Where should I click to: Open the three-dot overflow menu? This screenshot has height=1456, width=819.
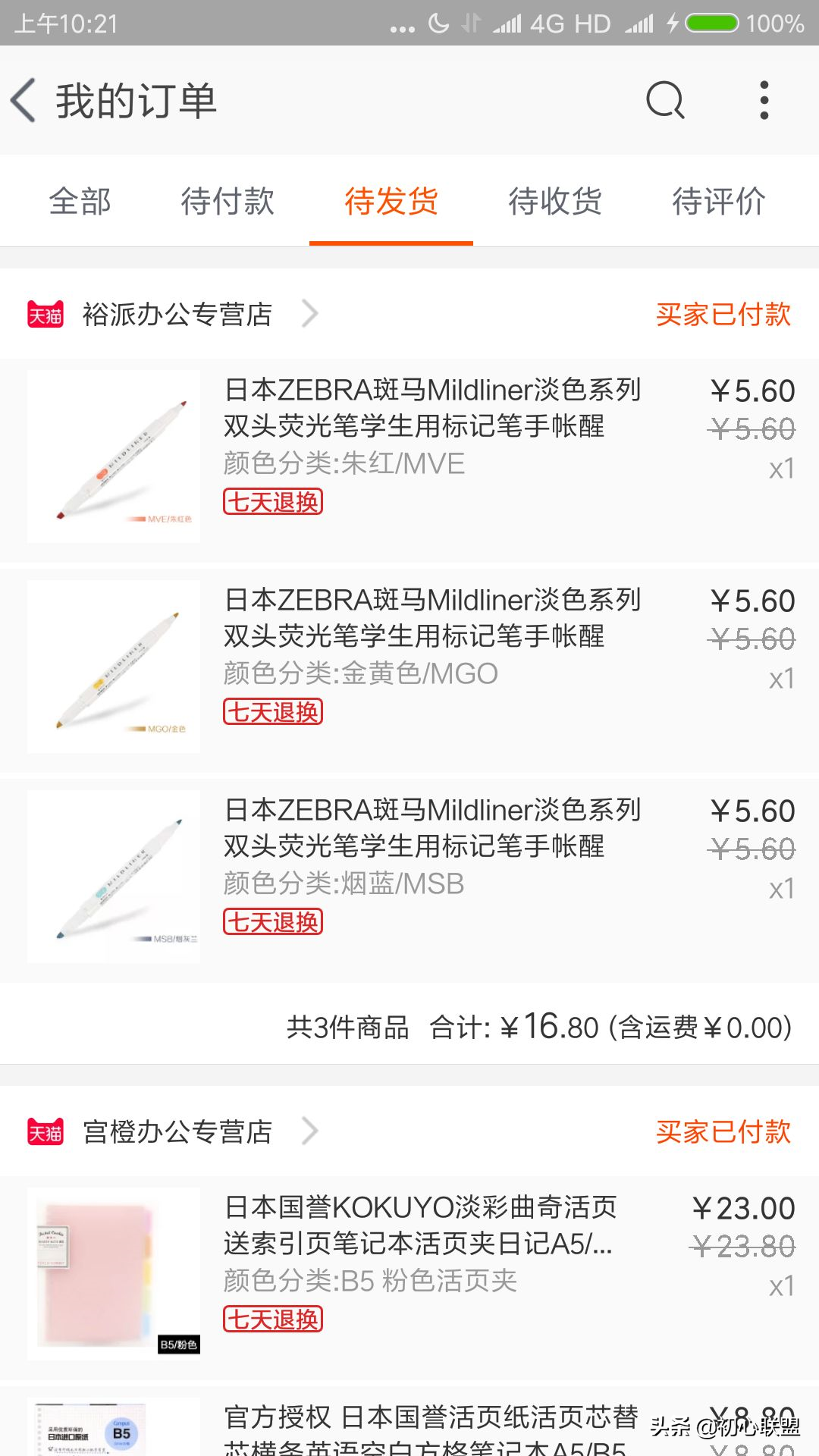pos(764,101)
